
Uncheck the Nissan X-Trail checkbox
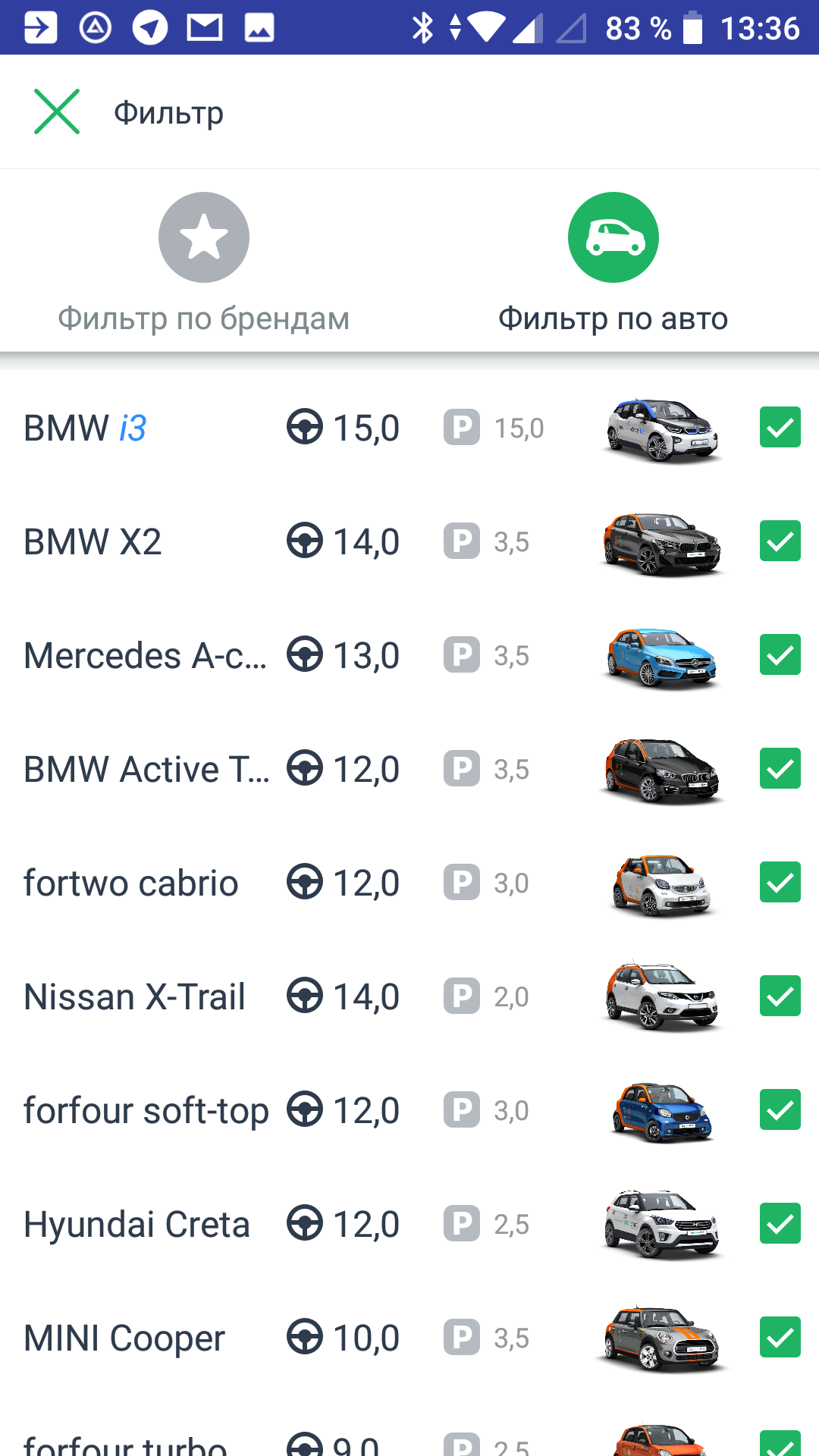(780, 996)
